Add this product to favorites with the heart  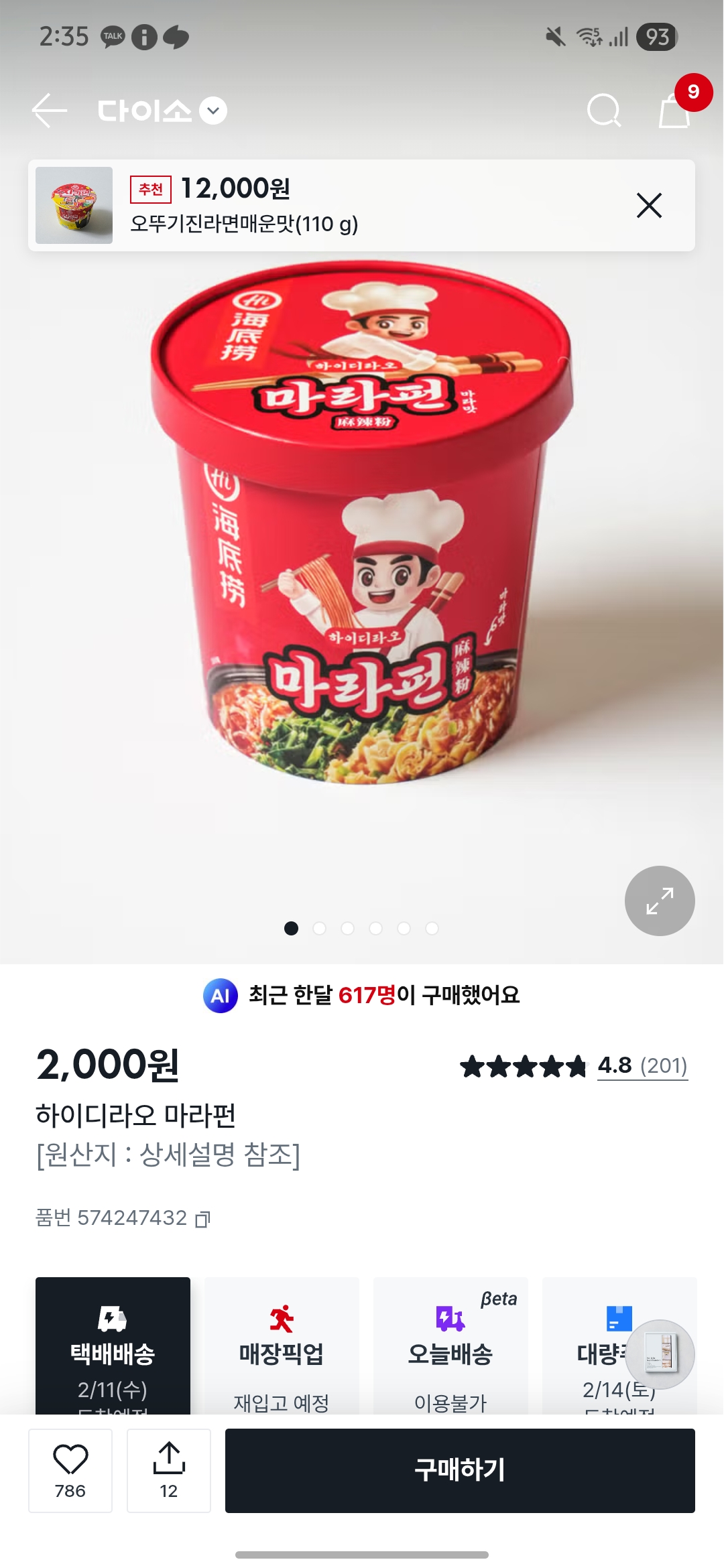point(70,1470)
